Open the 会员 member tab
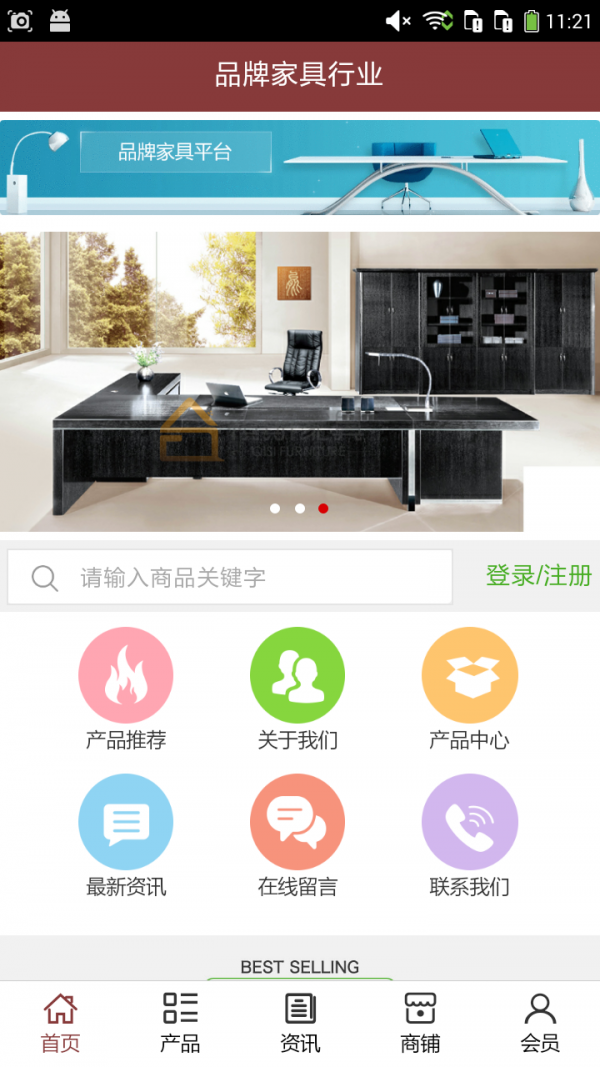Screen dimensions: 600x1067 click(x=540, y=1023)
